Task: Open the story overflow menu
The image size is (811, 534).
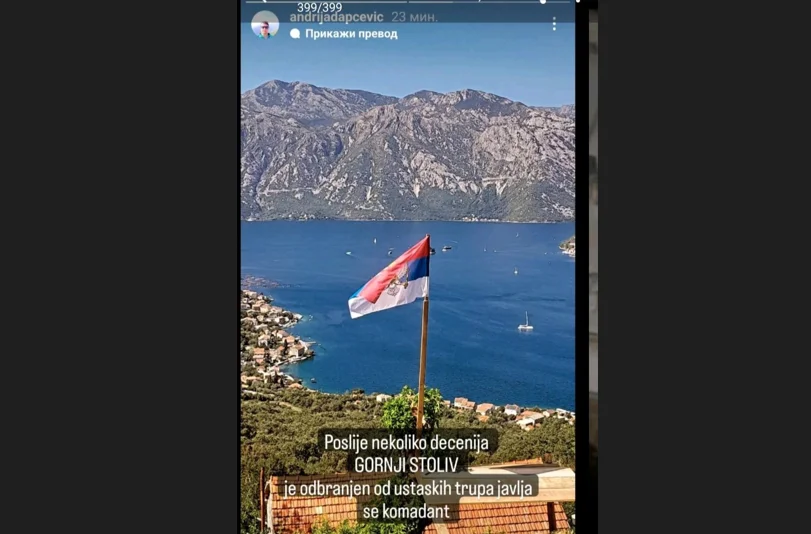Action: coord(554,24)
